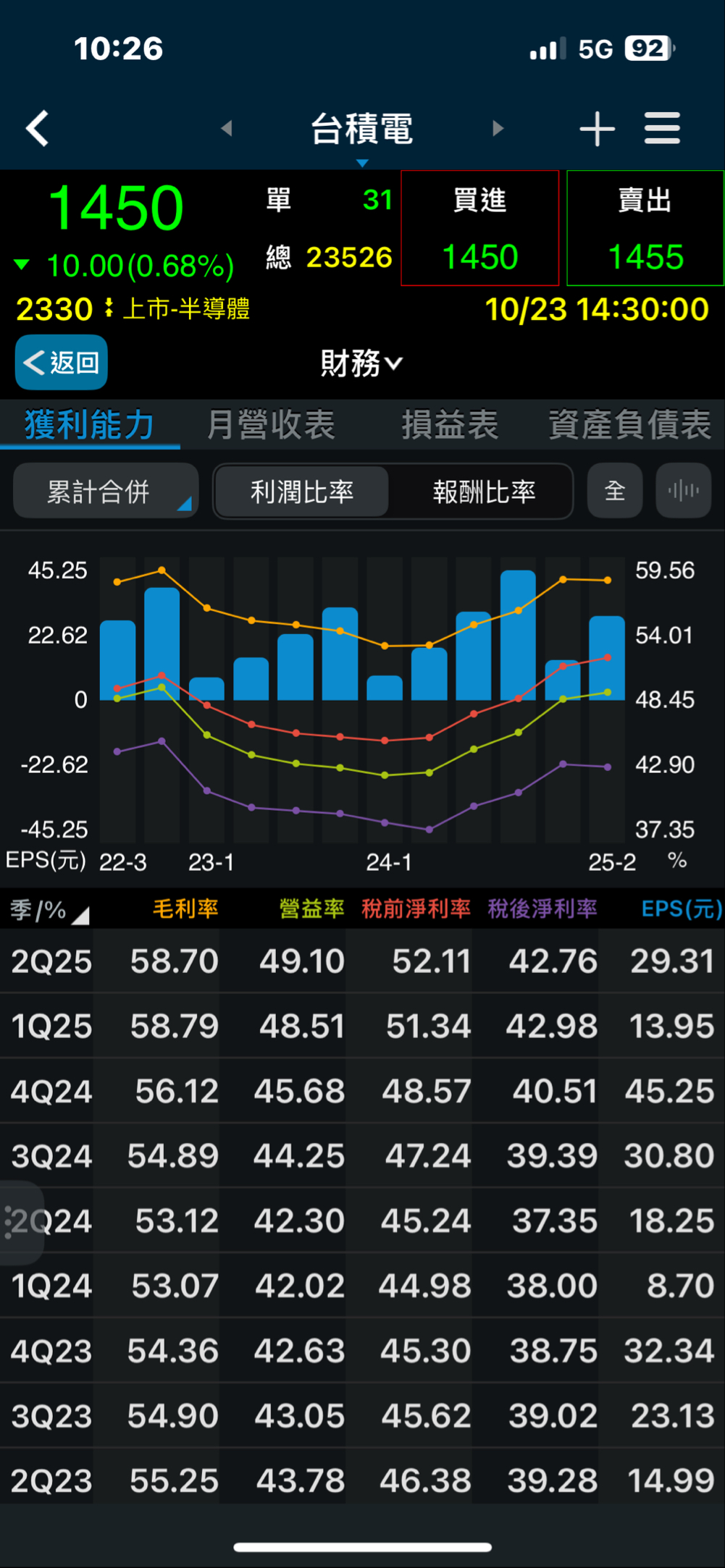Toggle the chart bars icon button
Image resolution: width=725 pixels, height=1568 pixels.
[x=683, y=491]
